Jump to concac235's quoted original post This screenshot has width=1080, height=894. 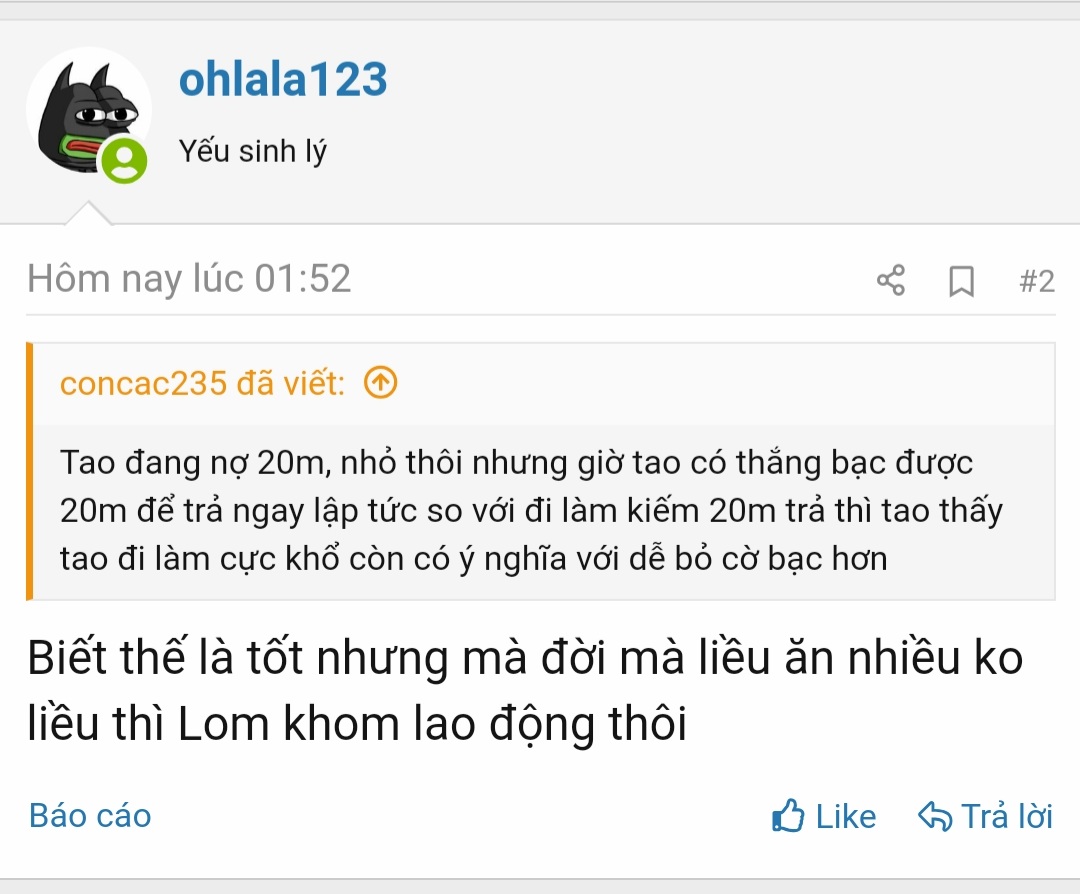380,383
